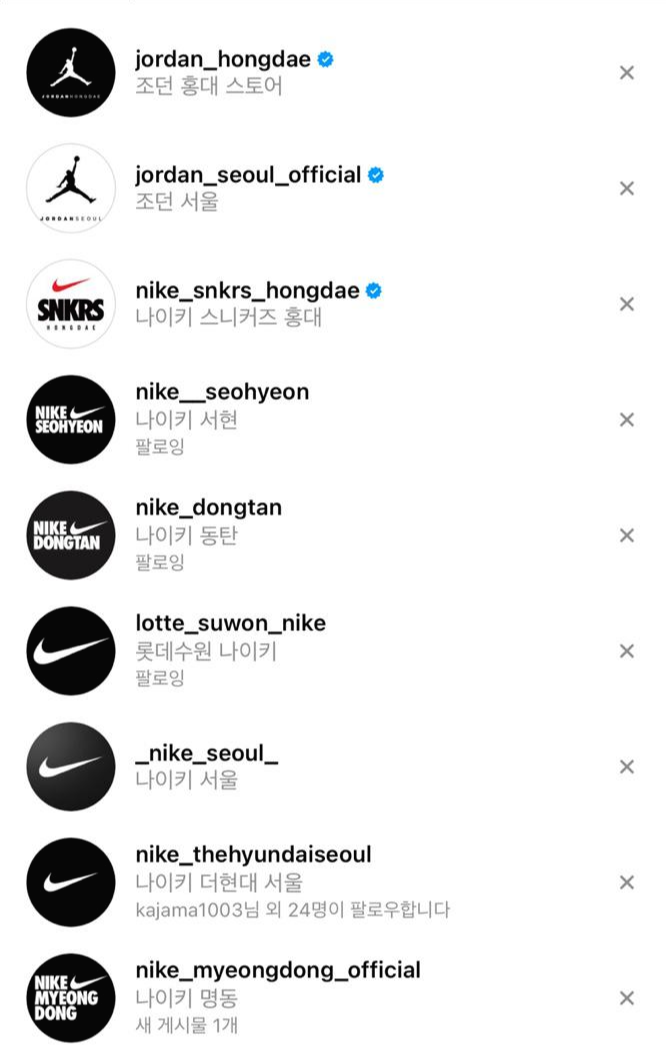Image resolution: width=666 pixels, height=1051 pixels.
Task: Dismiss the nike_myeongdong_official row
Action: tap(626, 997)
